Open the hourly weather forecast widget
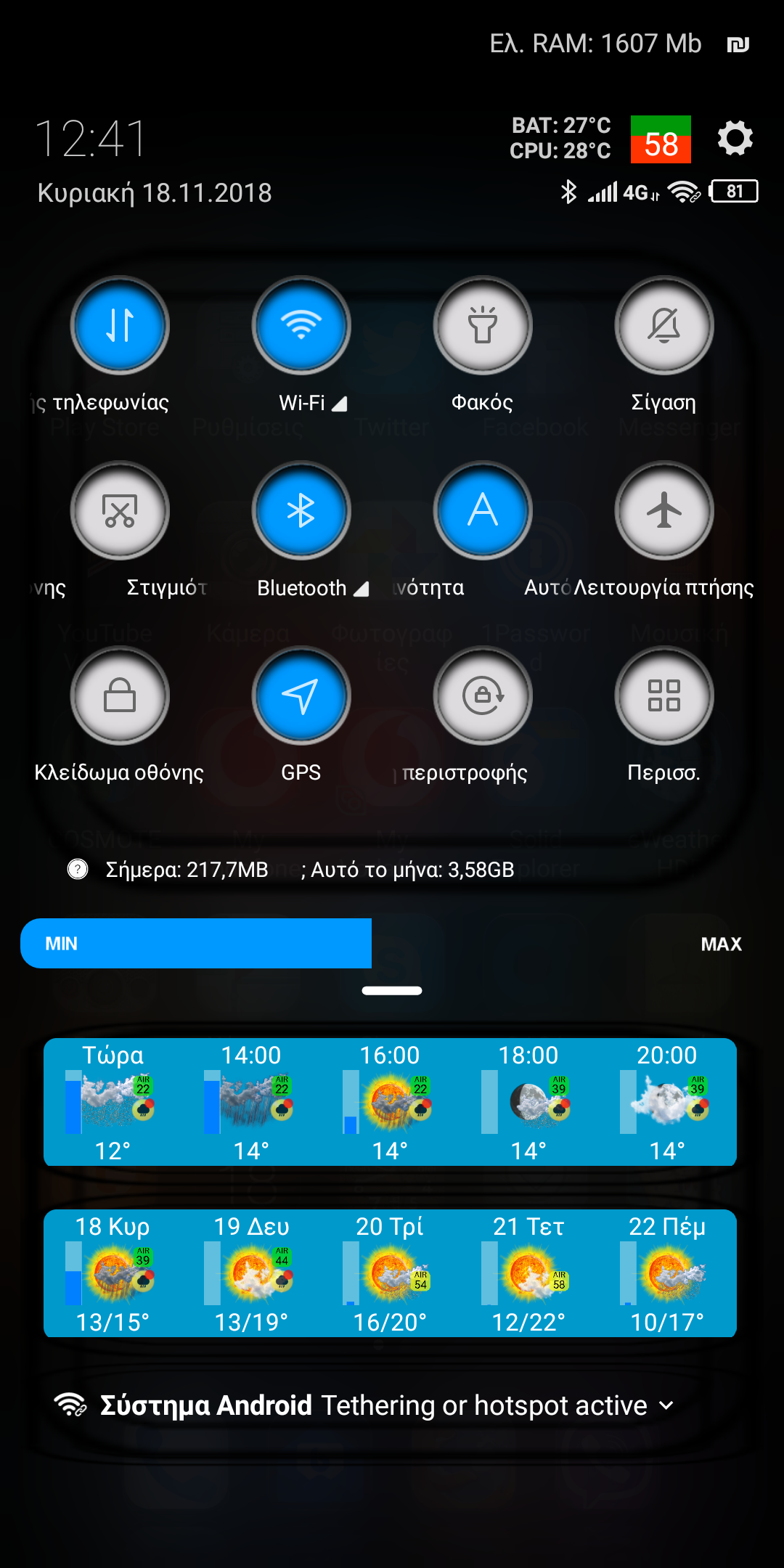 click(390, 1102)
